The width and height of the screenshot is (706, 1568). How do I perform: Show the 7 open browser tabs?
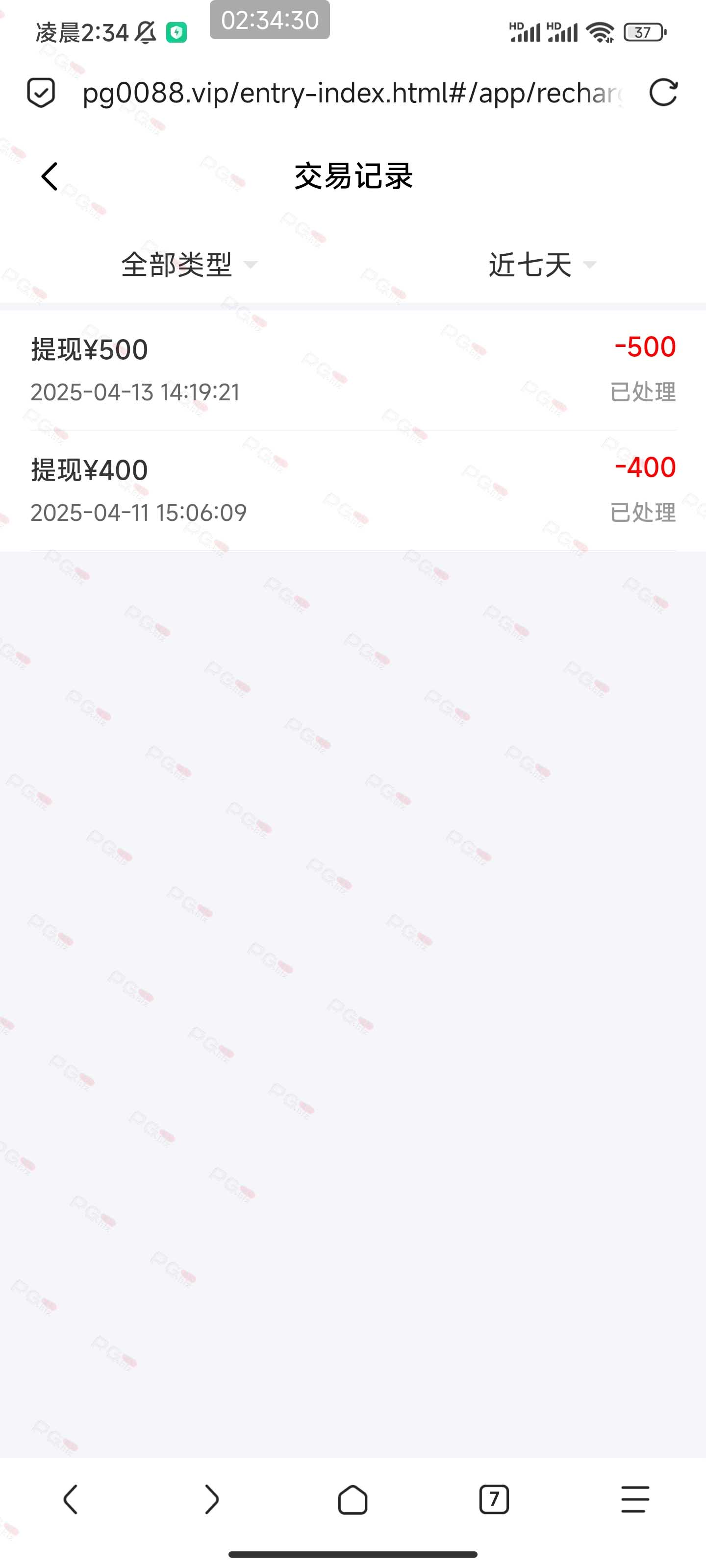click(494, 1498)
